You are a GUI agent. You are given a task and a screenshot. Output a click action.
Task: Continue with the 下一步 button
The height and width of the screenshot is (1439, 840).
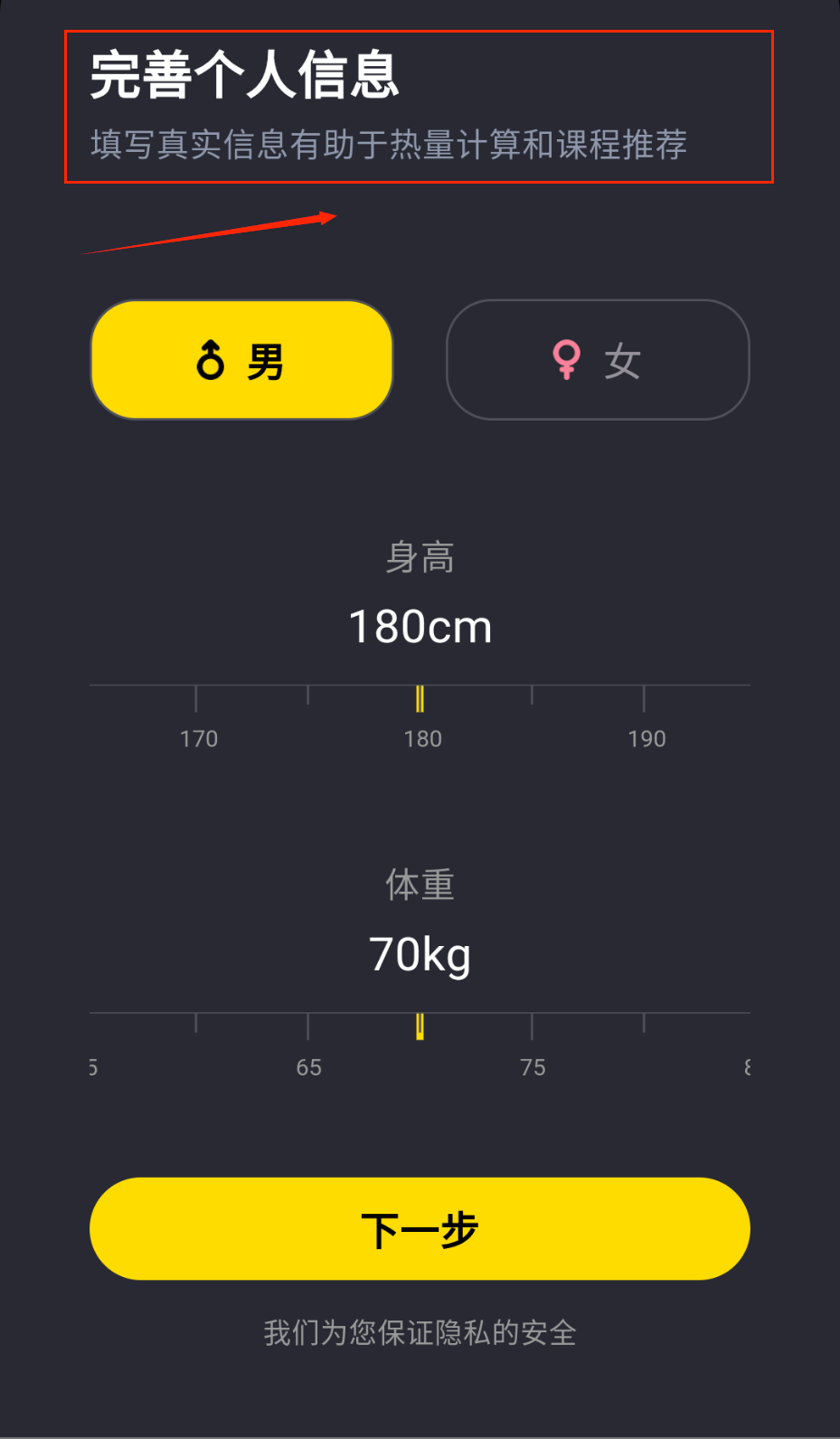pos(420,1228)
